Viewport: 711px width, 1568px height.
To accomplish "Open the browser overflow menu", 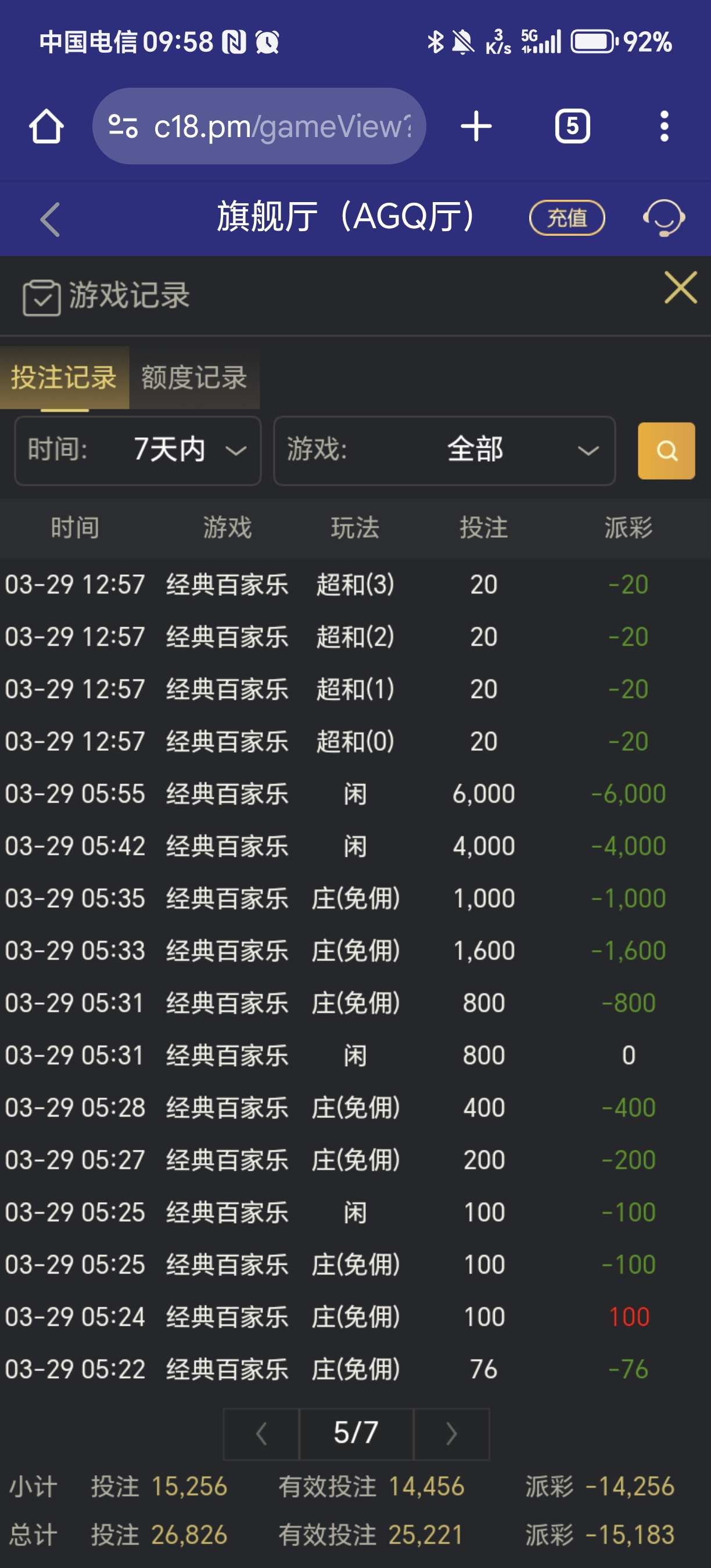I will click(x=664, y=125).
